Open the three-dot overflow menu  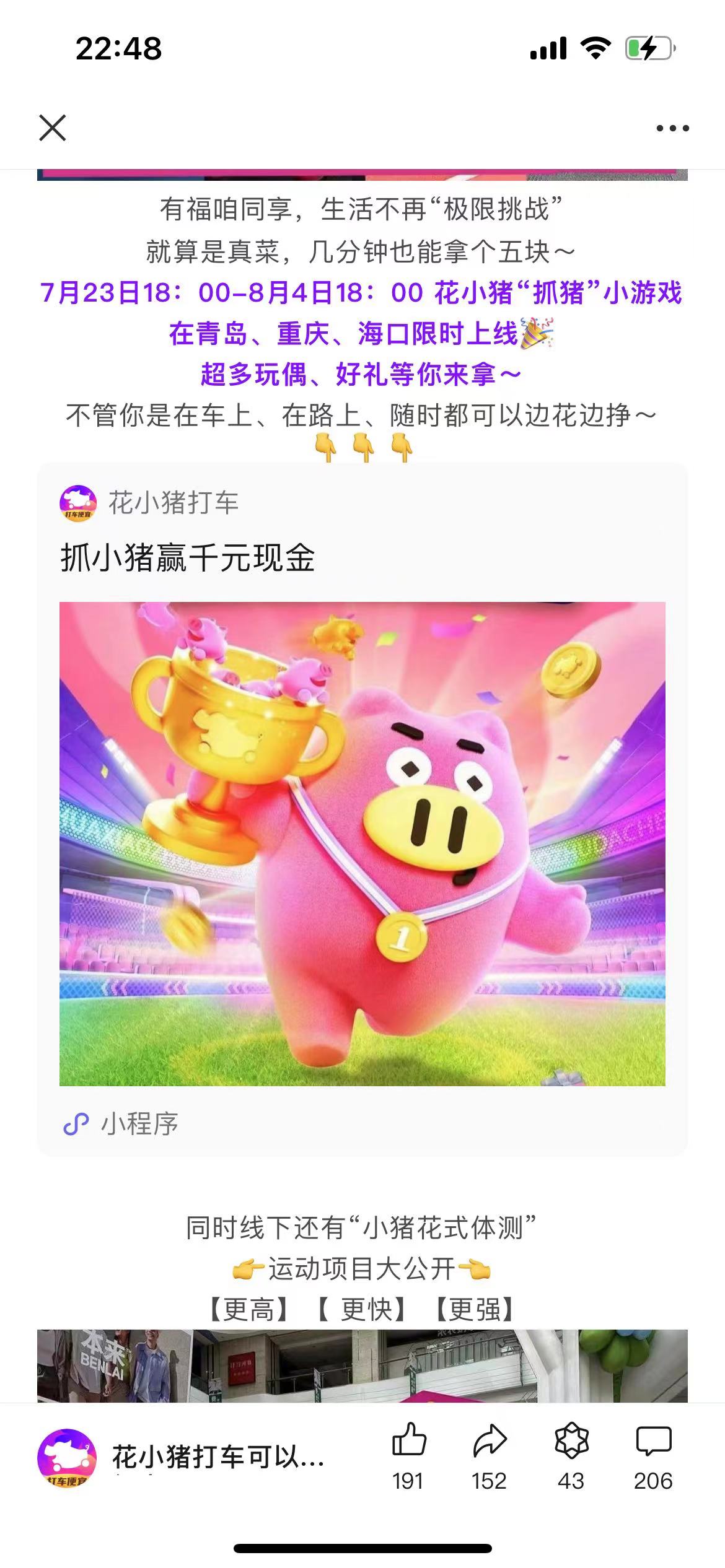point(672,128)
